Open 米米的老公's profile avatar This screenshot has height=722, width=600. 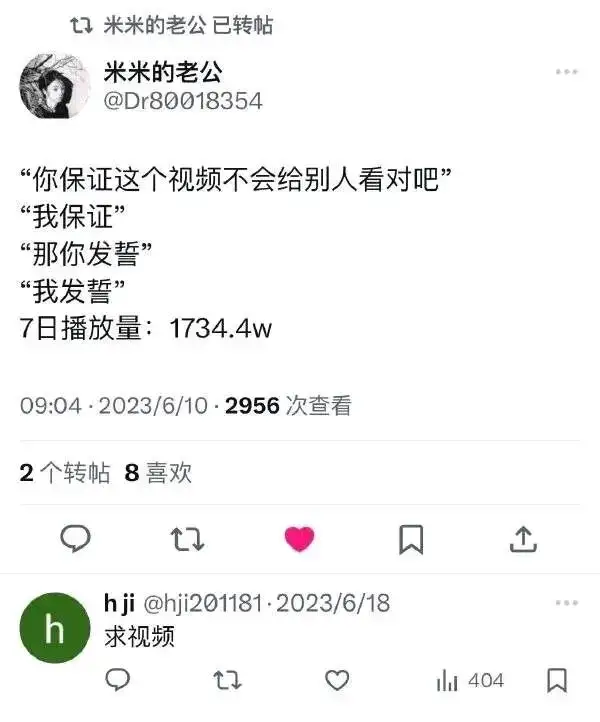(x=55, y=86)
